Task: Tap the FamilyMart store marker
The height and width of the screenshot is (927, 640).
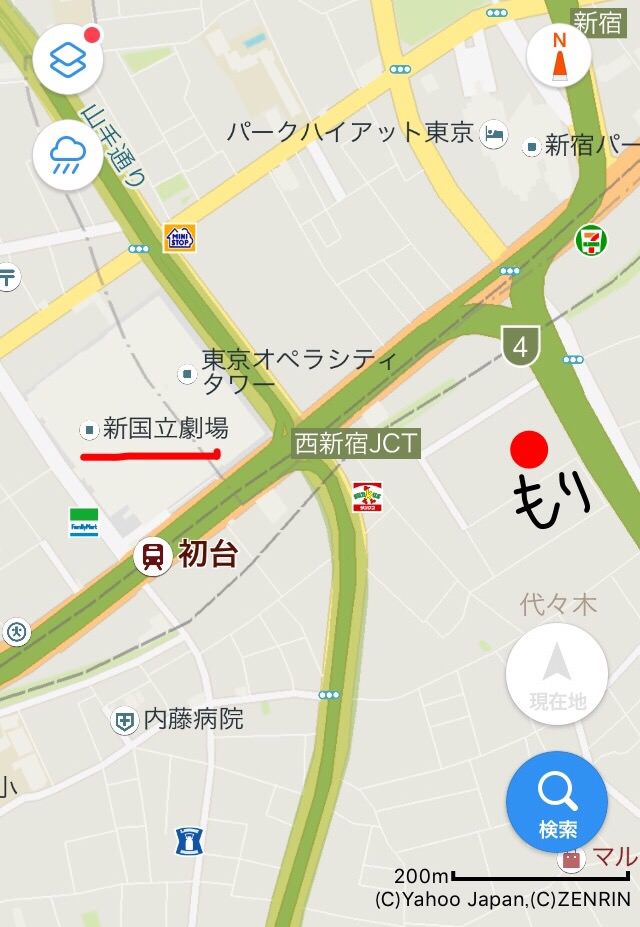Action: point(84,522)
